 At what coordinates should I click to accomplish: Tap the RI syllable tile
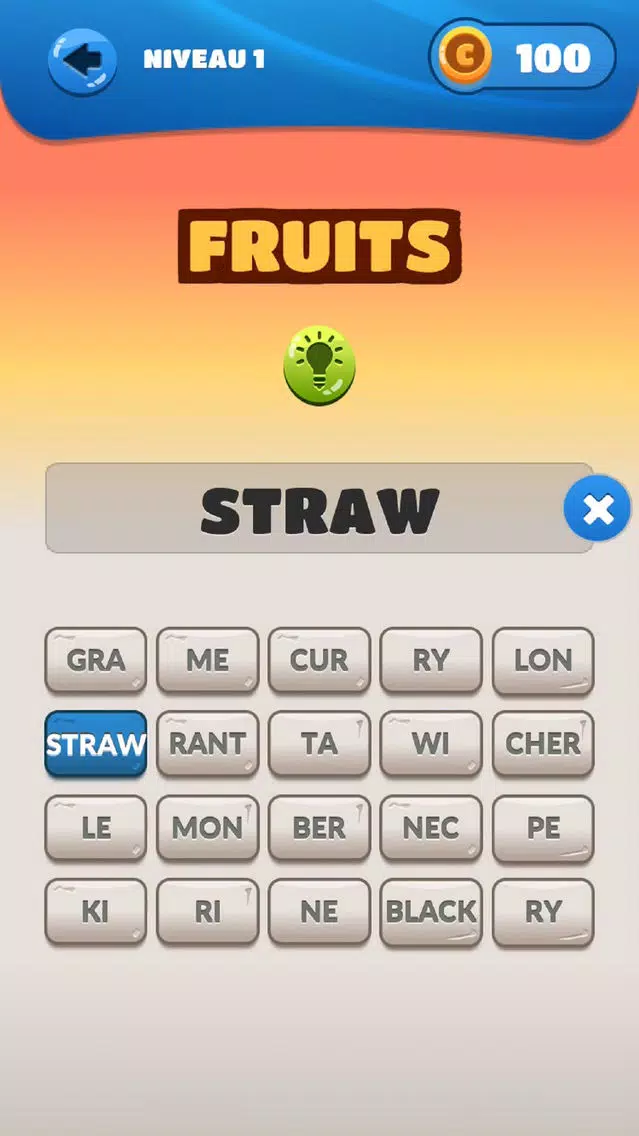(x=207, y=912)
